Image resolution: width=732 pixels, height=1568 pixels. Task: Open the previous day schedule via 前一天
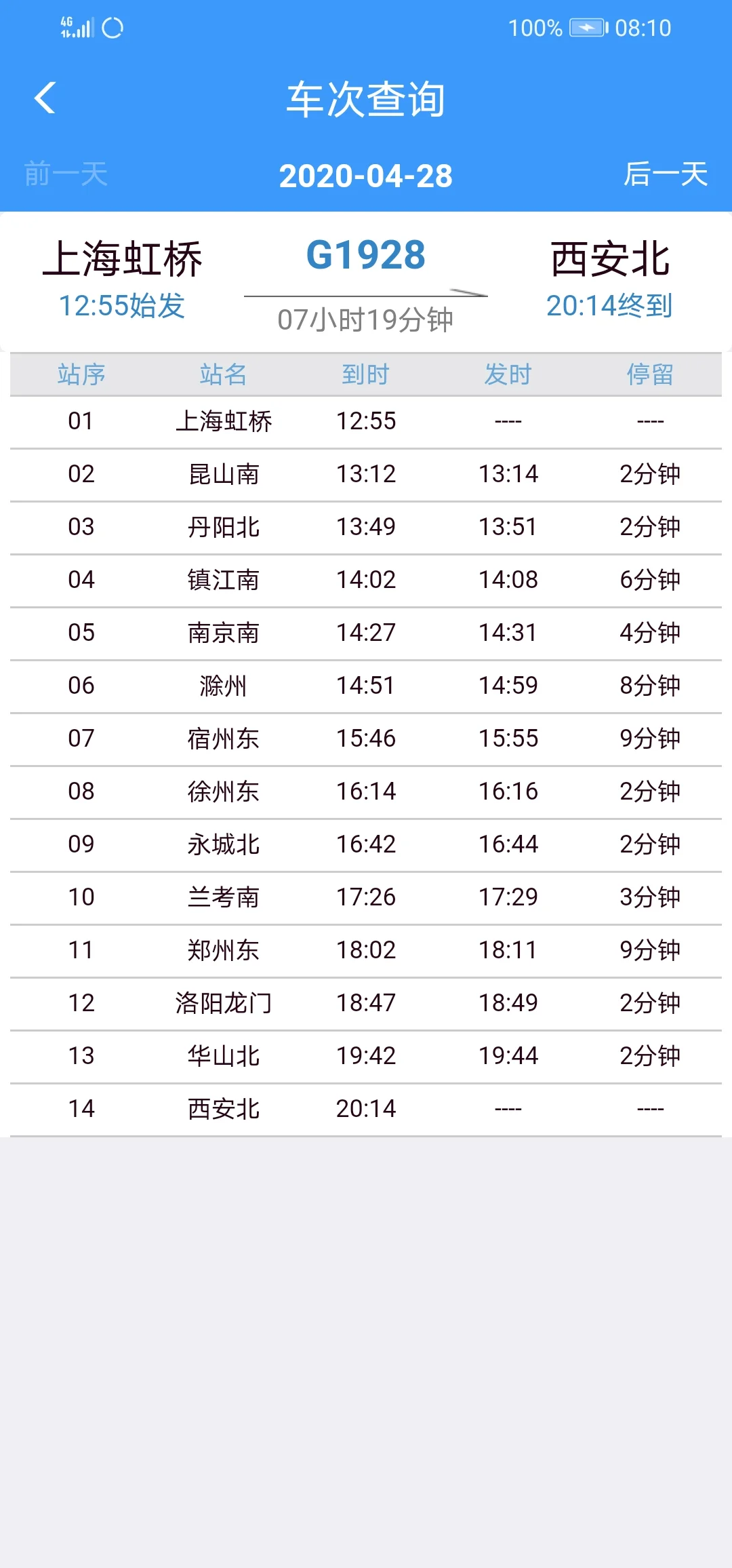(x=66, y=174)
